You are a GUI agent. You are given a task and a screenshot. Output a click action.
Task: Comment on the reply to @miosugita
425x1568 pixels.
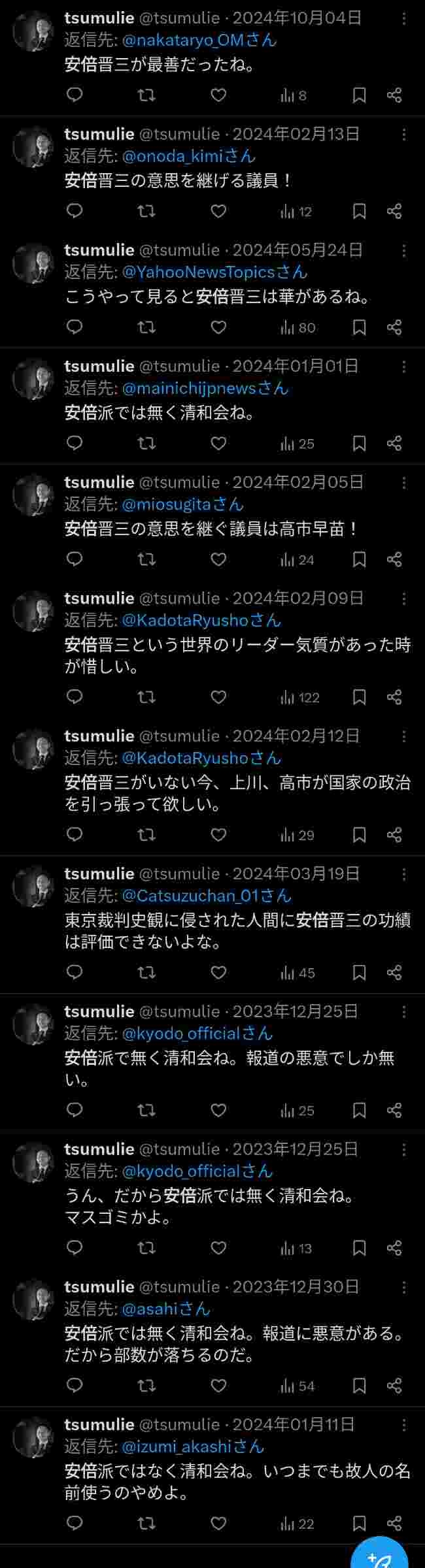(x=75, y=560)
